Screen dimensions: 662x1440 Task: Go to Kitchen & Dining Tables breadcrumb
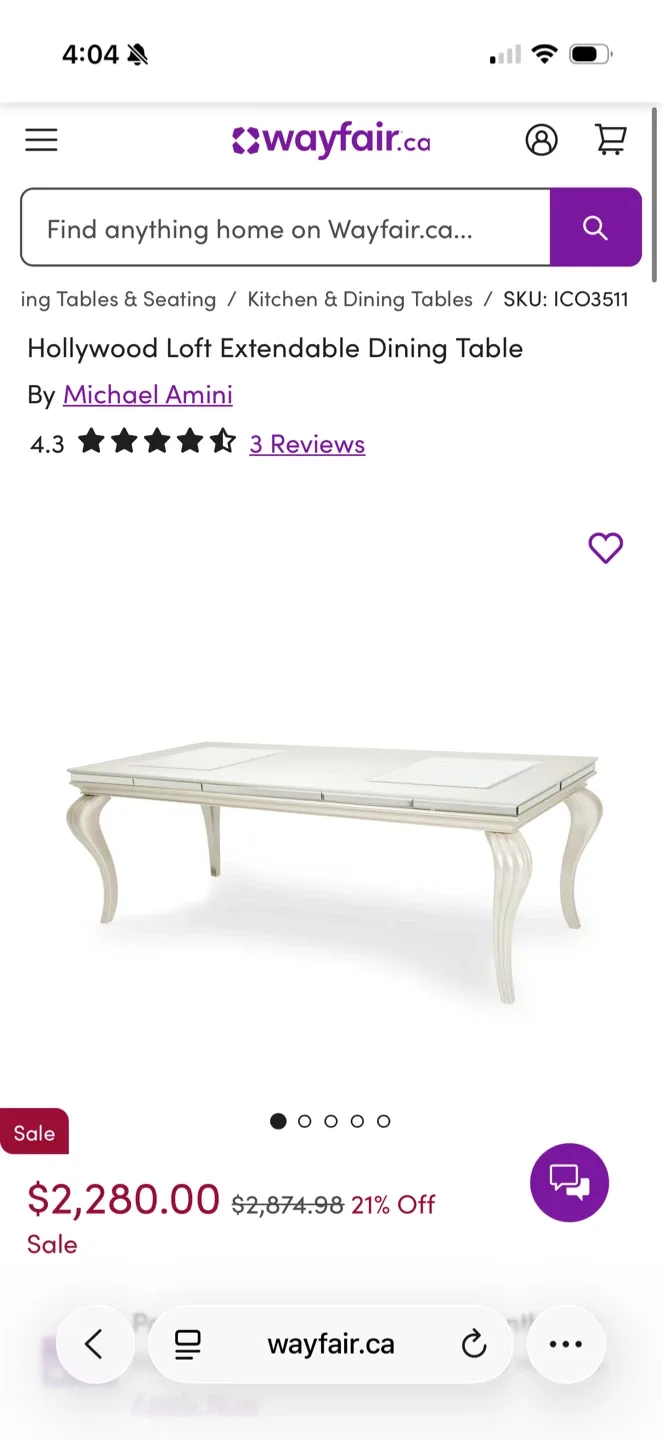(x=359, y=299)
